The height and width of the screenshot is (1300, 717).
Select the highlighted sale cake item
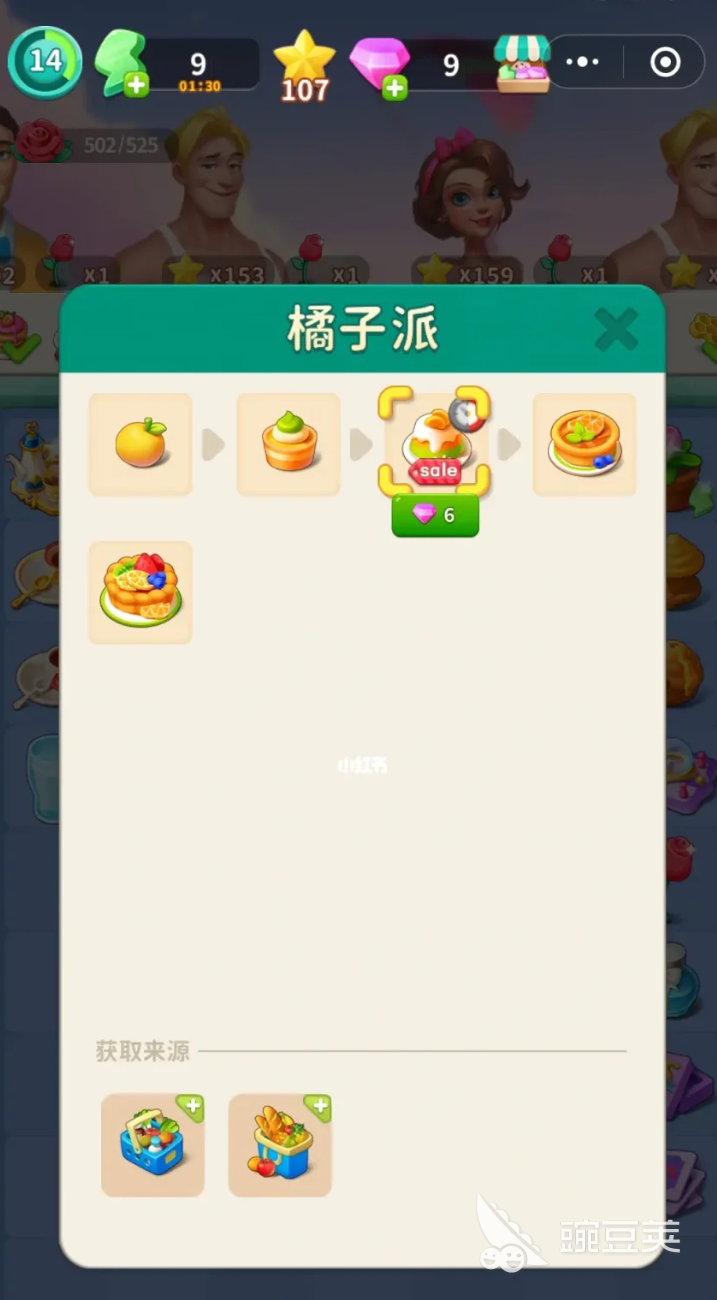tap(435, 443)
